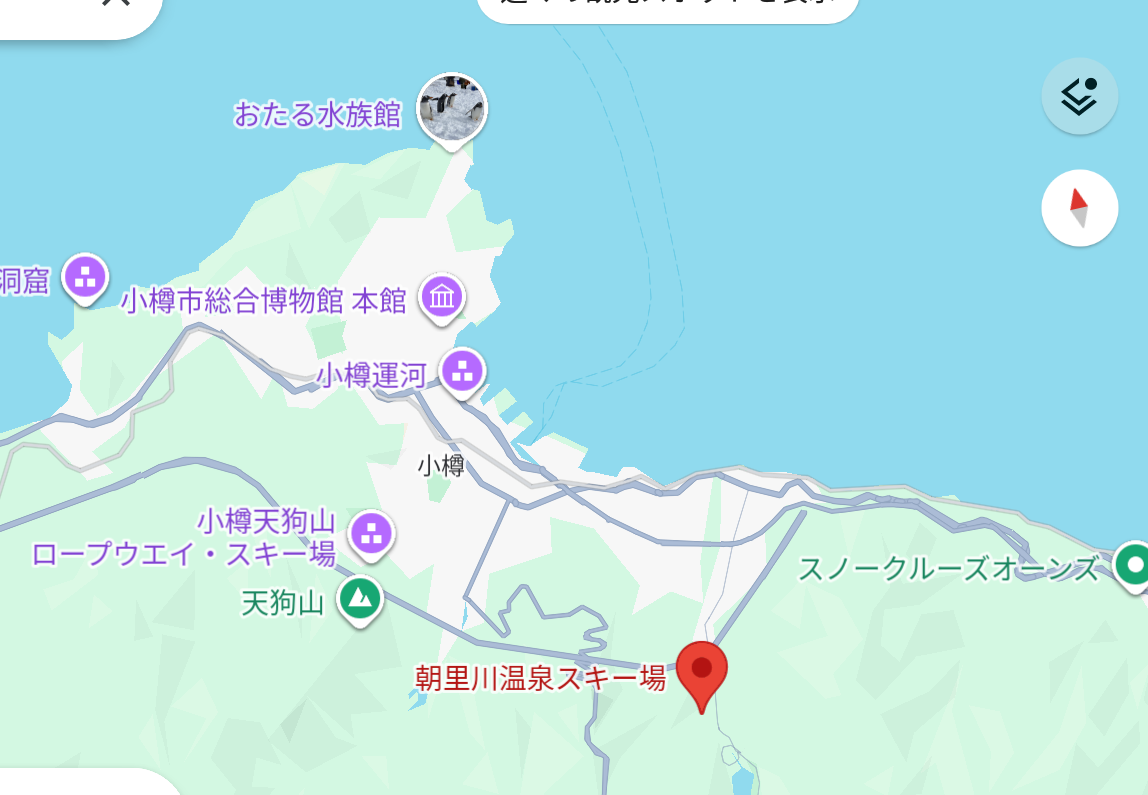Tap the red 朝里川温泉スキー場 location pin

point(702,670)
